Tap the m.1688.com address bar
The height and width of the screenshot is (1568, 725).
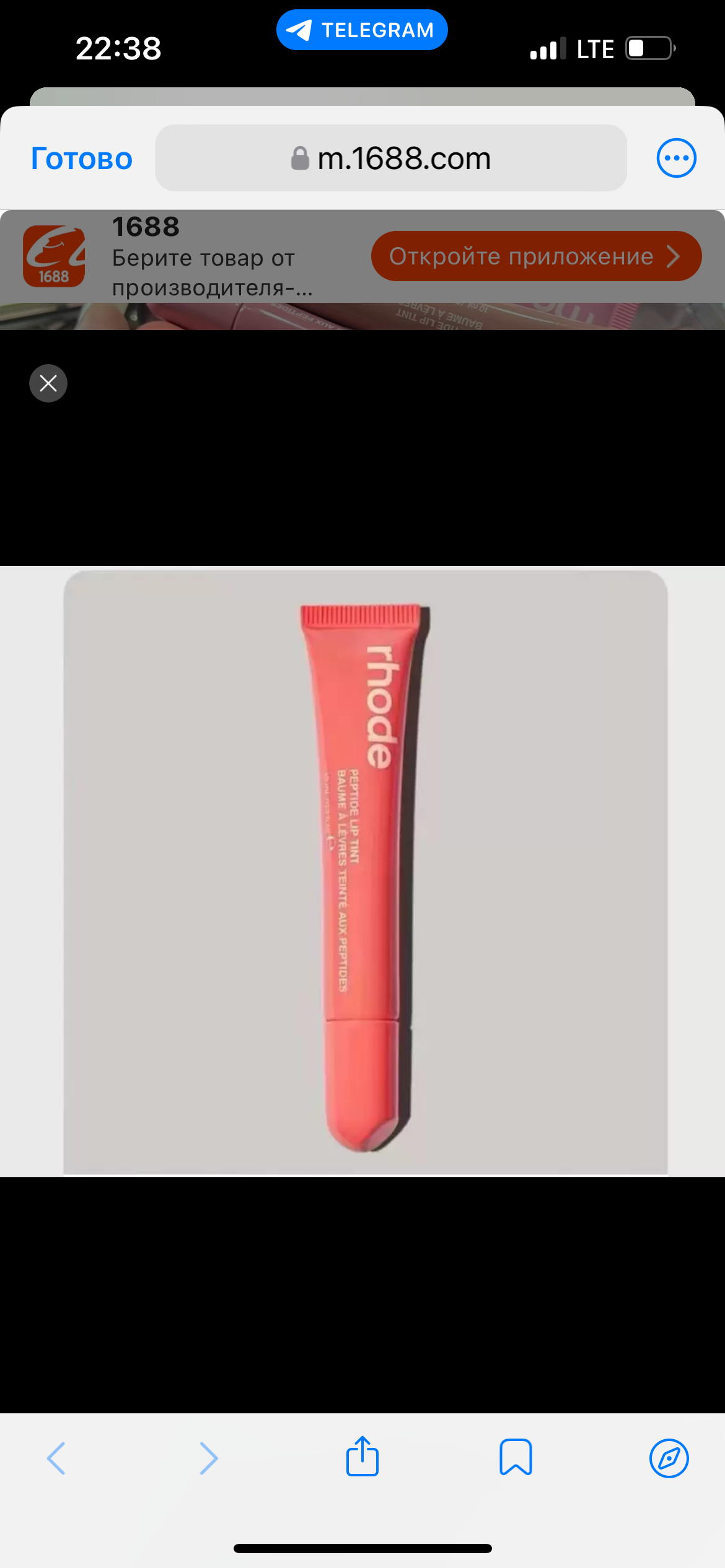click(391, 159)
